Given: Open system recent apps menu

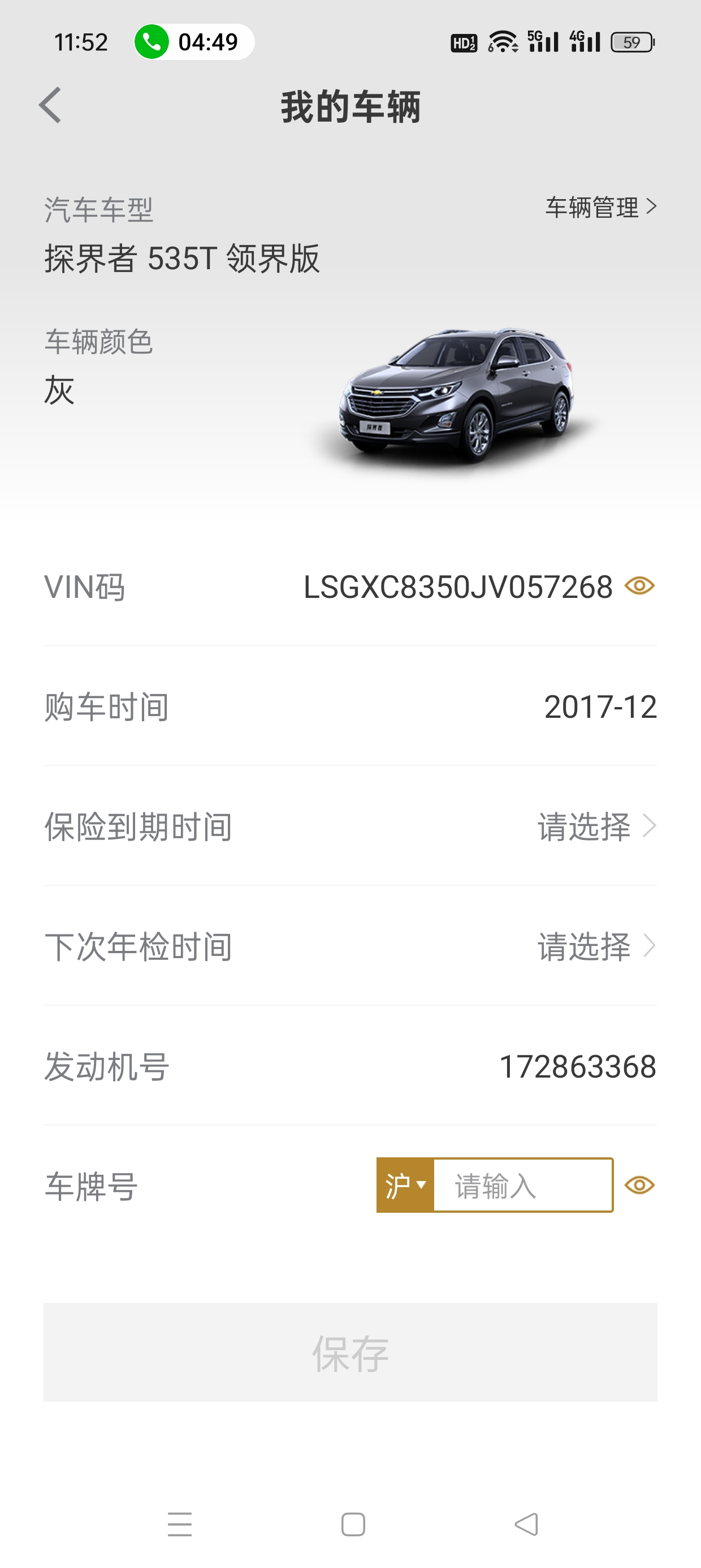Looking at the screenshot, I should 180,1524.
